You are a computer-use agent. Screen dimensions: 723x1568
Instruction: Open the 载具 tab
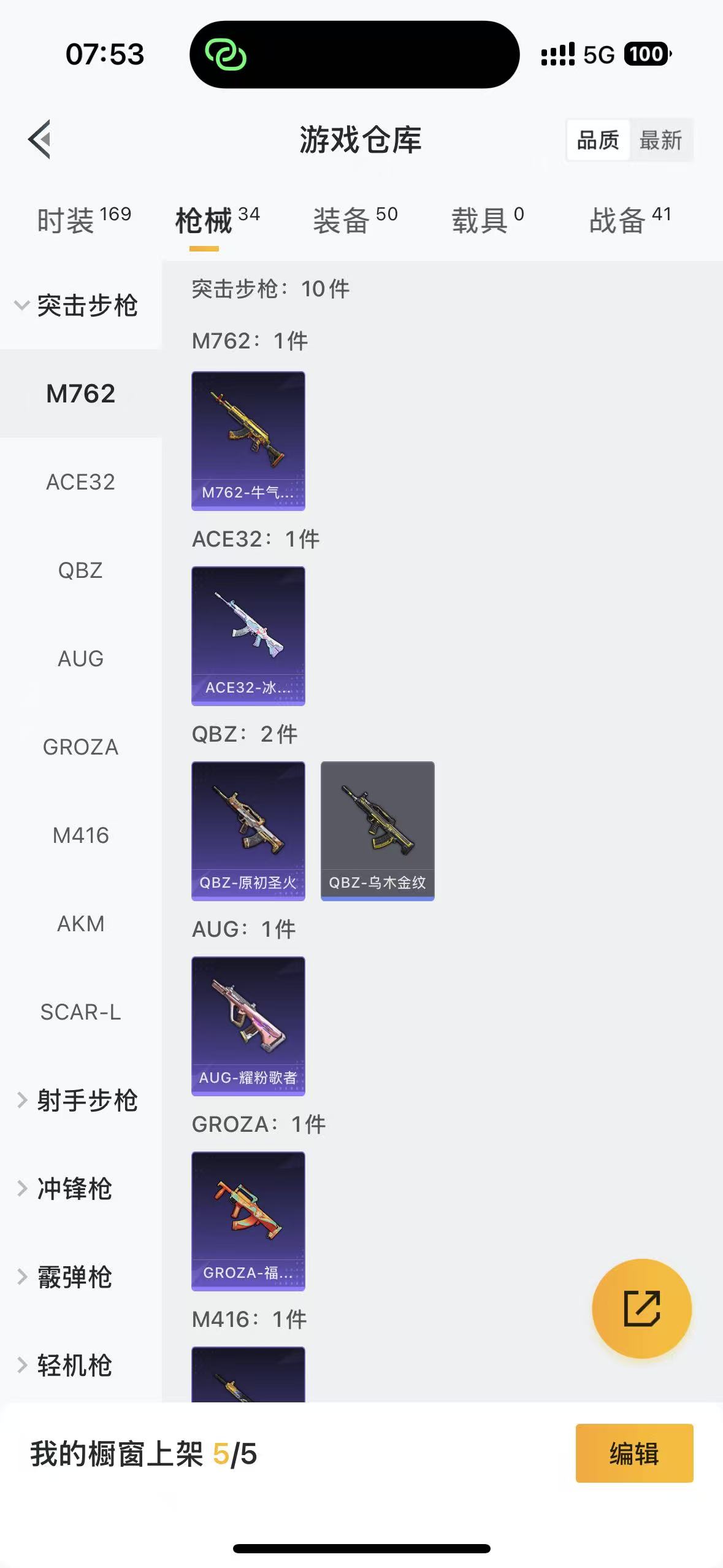coord(488,220)
